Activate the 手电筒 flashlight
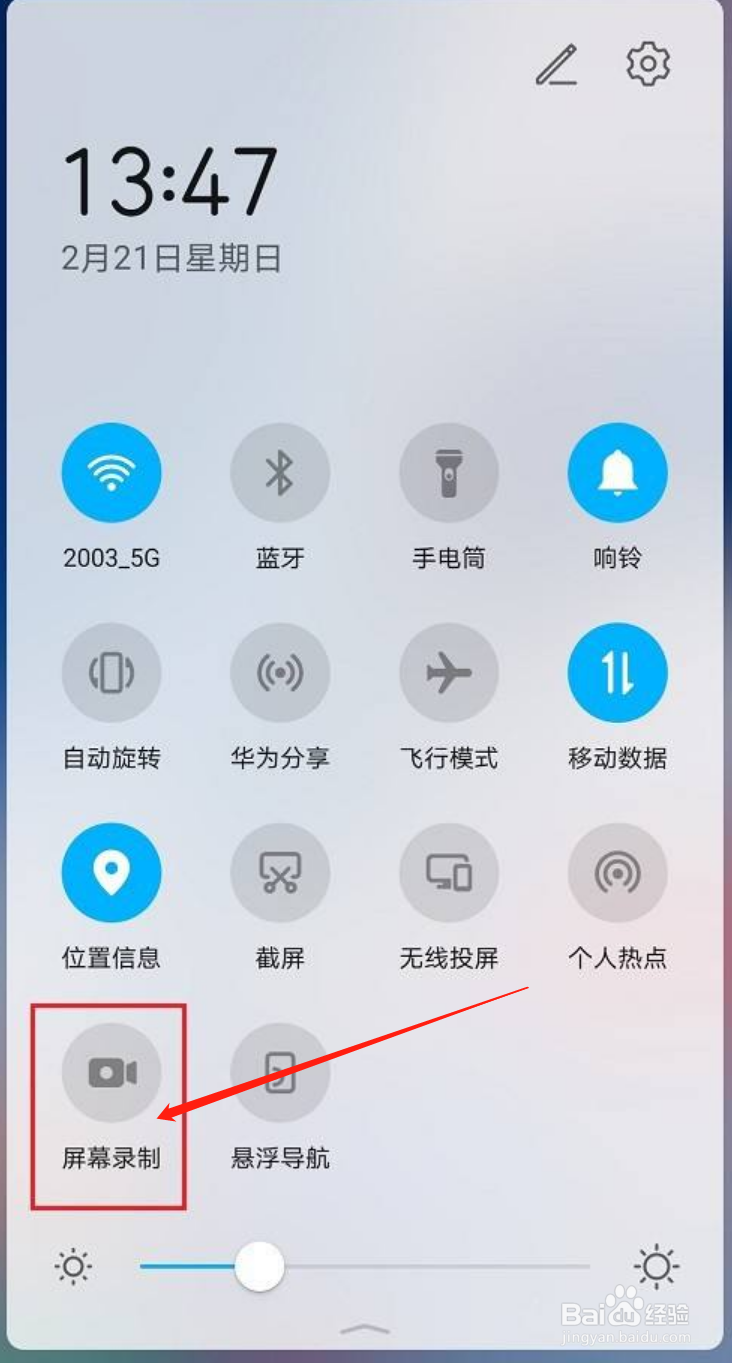This screenshot has height=1363, width=732. (x=449, y=472)
